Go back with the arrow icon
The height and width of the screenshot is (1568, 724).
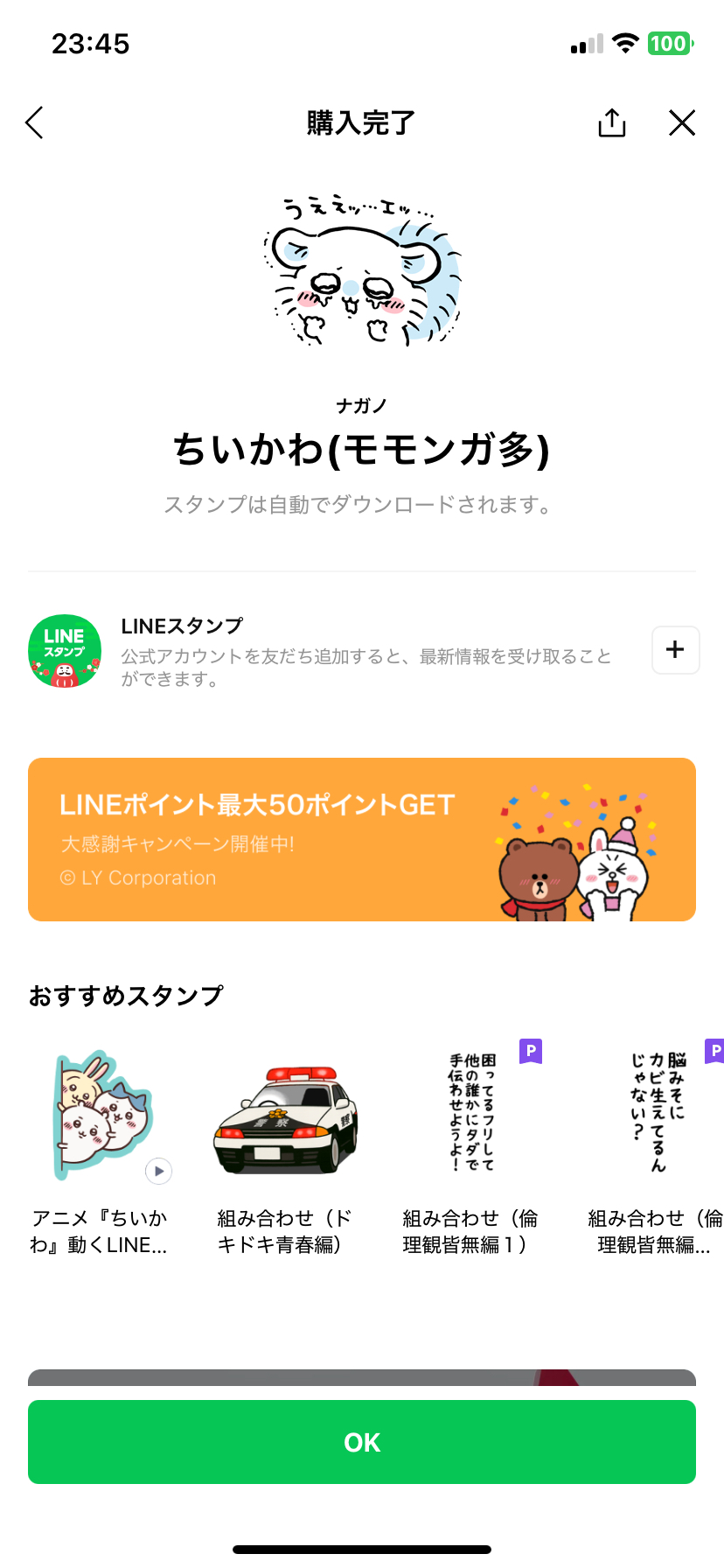pyautogui.click(x=35, y=123)
